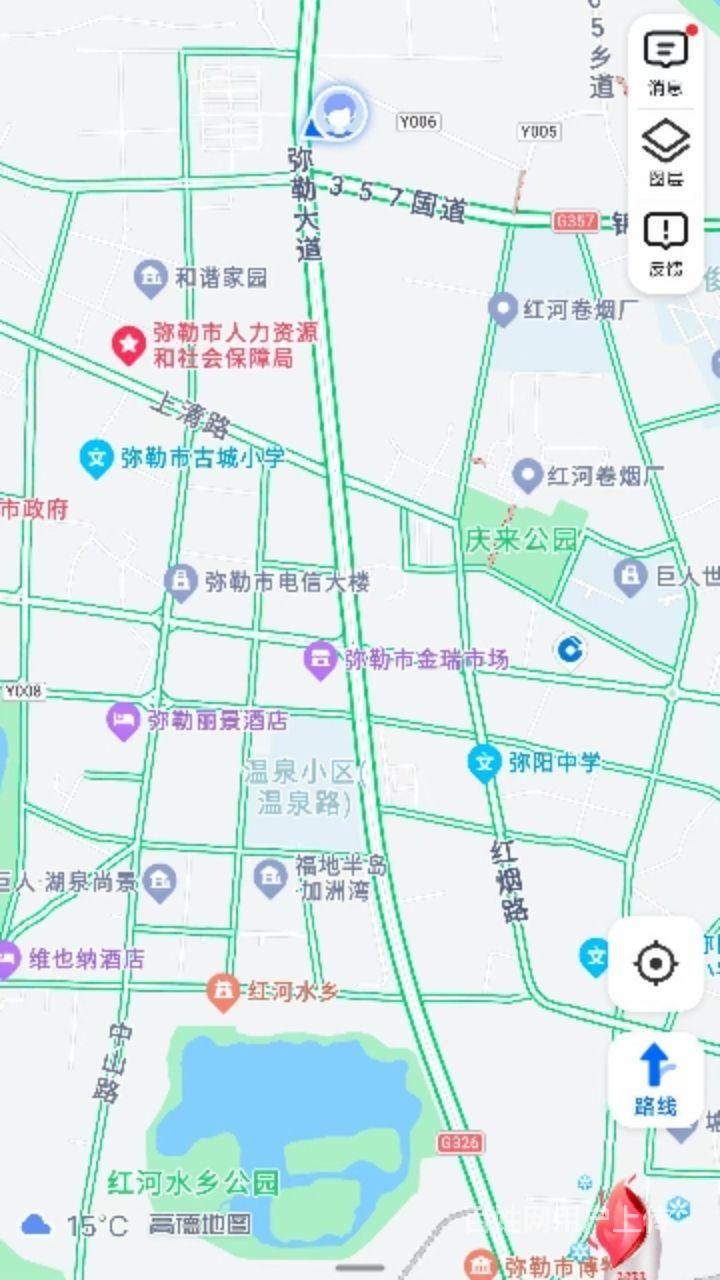
Task: Select the 庆来公园 place label
Action: (522, 540)
